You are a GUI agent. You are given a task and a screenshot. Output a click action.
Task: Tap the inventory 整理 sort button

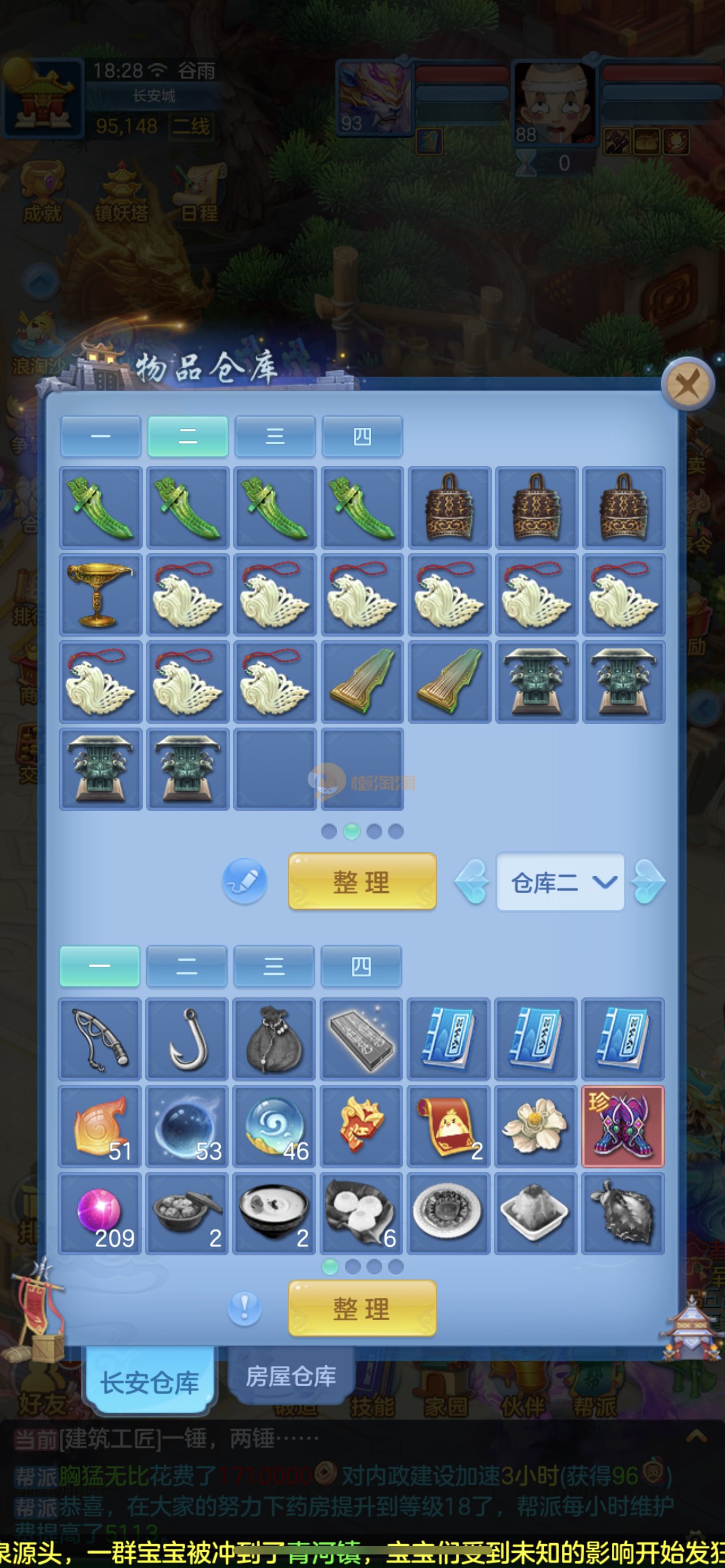pos(362,1308)
